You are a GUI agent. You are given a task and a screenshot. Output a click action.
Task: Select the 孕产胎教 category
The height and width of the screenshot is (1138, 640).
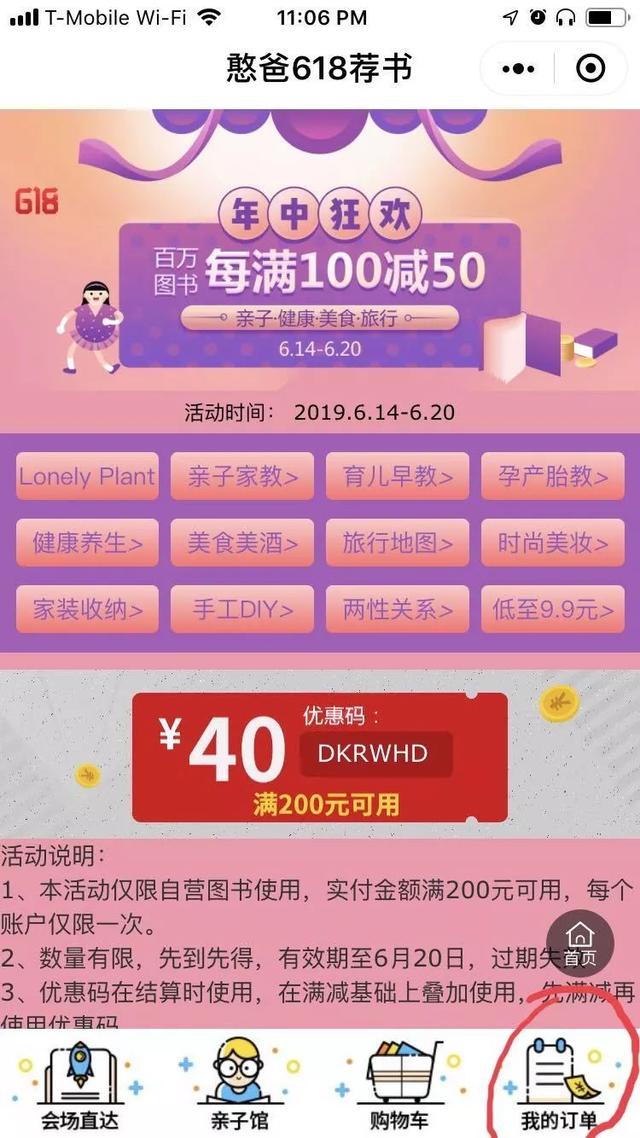552,476
